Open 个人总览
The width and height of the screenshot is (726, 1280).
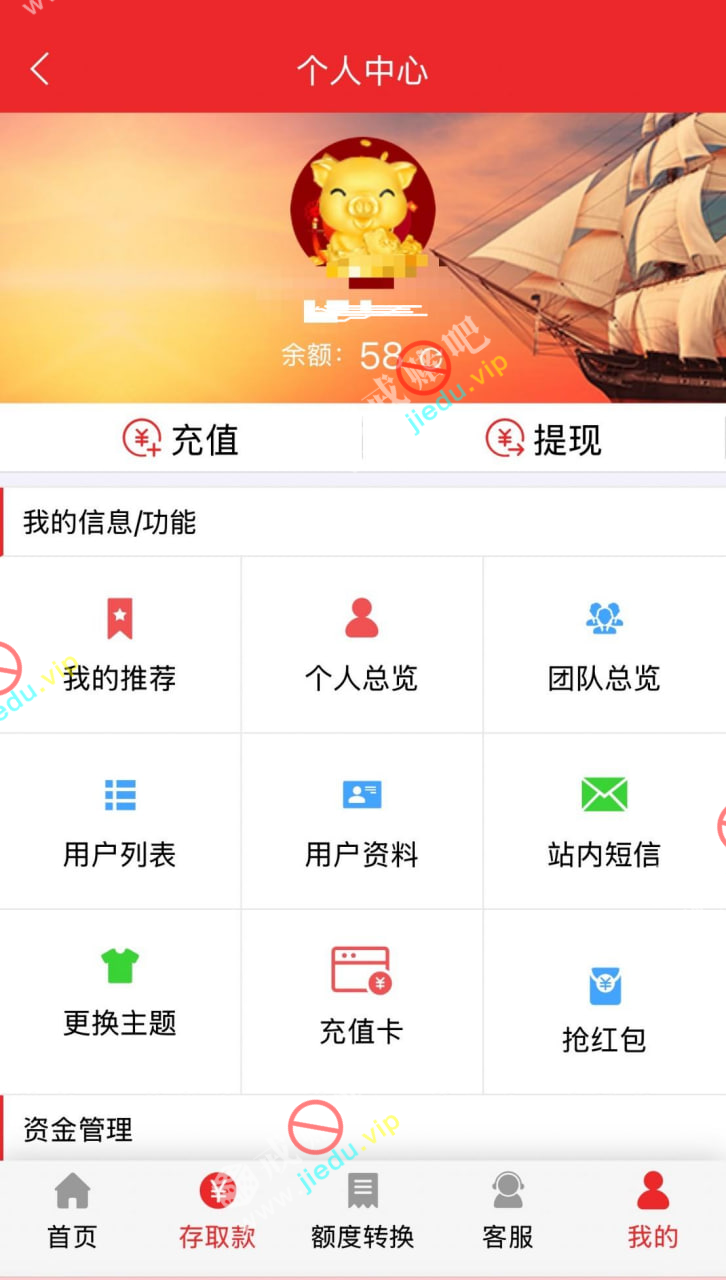click(361, 646)
